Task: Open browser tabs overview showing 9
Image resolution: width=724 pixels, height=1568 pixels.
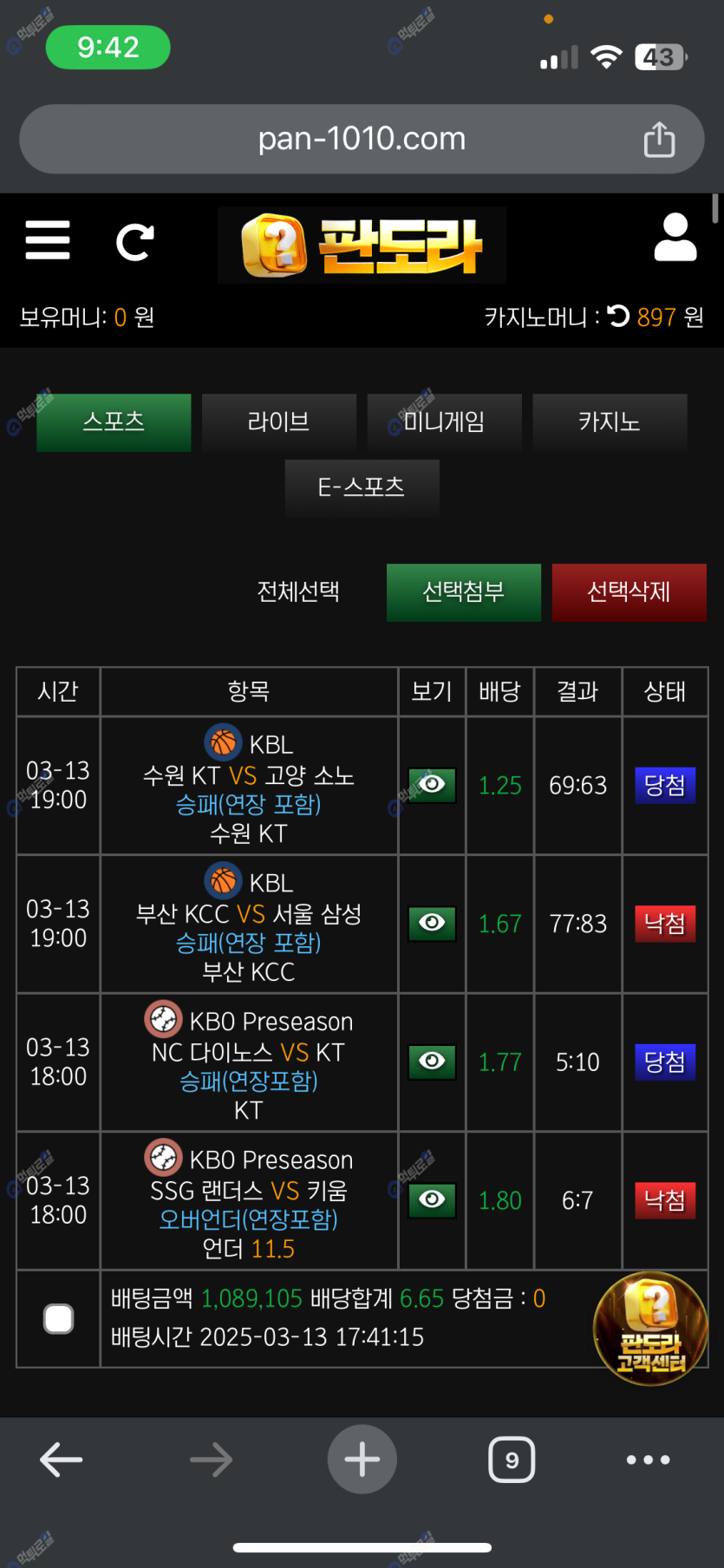Action: [512, 1460]
